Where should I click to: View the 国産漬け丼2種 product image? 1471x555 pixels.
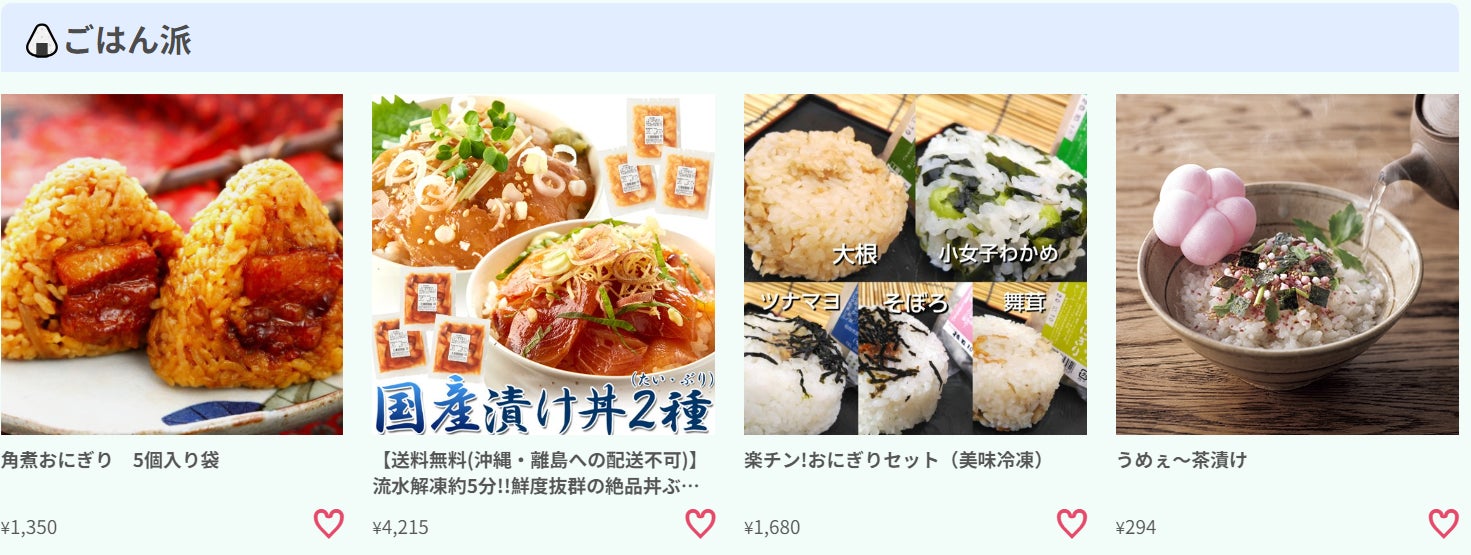[x=543, y=264]
